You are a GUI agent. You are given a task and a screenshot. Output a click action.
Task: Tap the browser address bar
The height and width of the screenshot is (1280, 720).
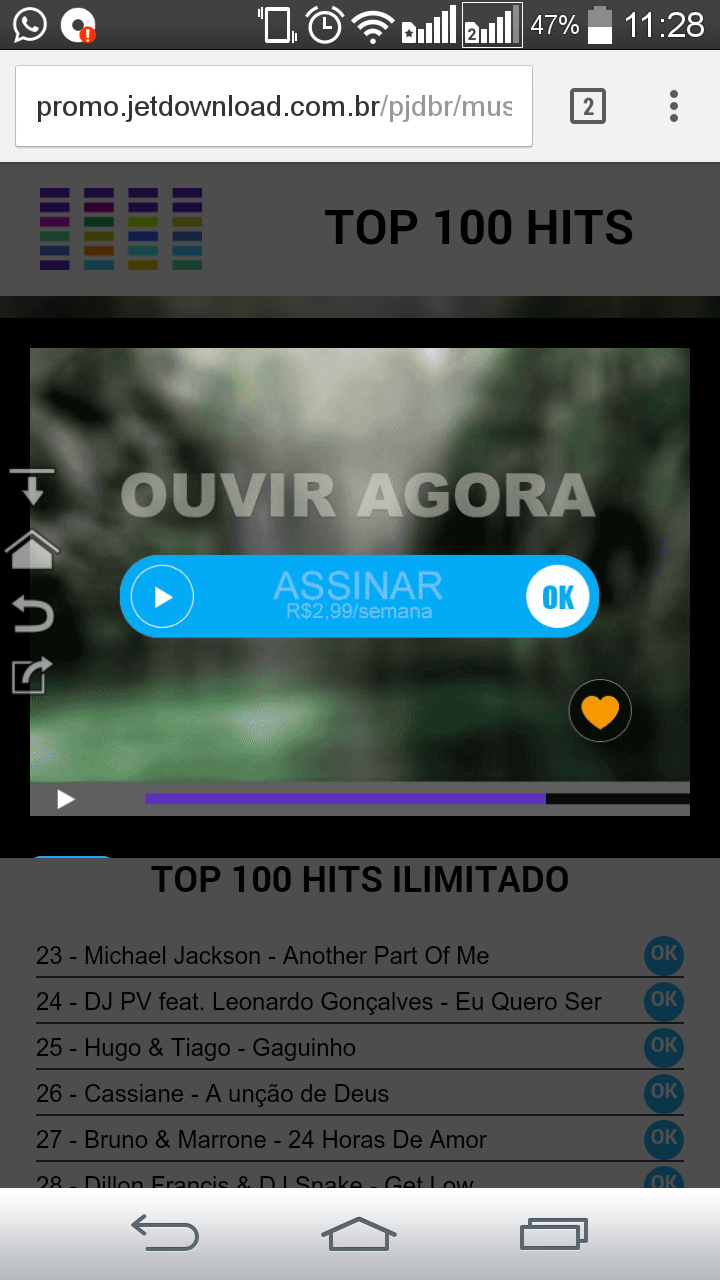click(x=273, y=106)
